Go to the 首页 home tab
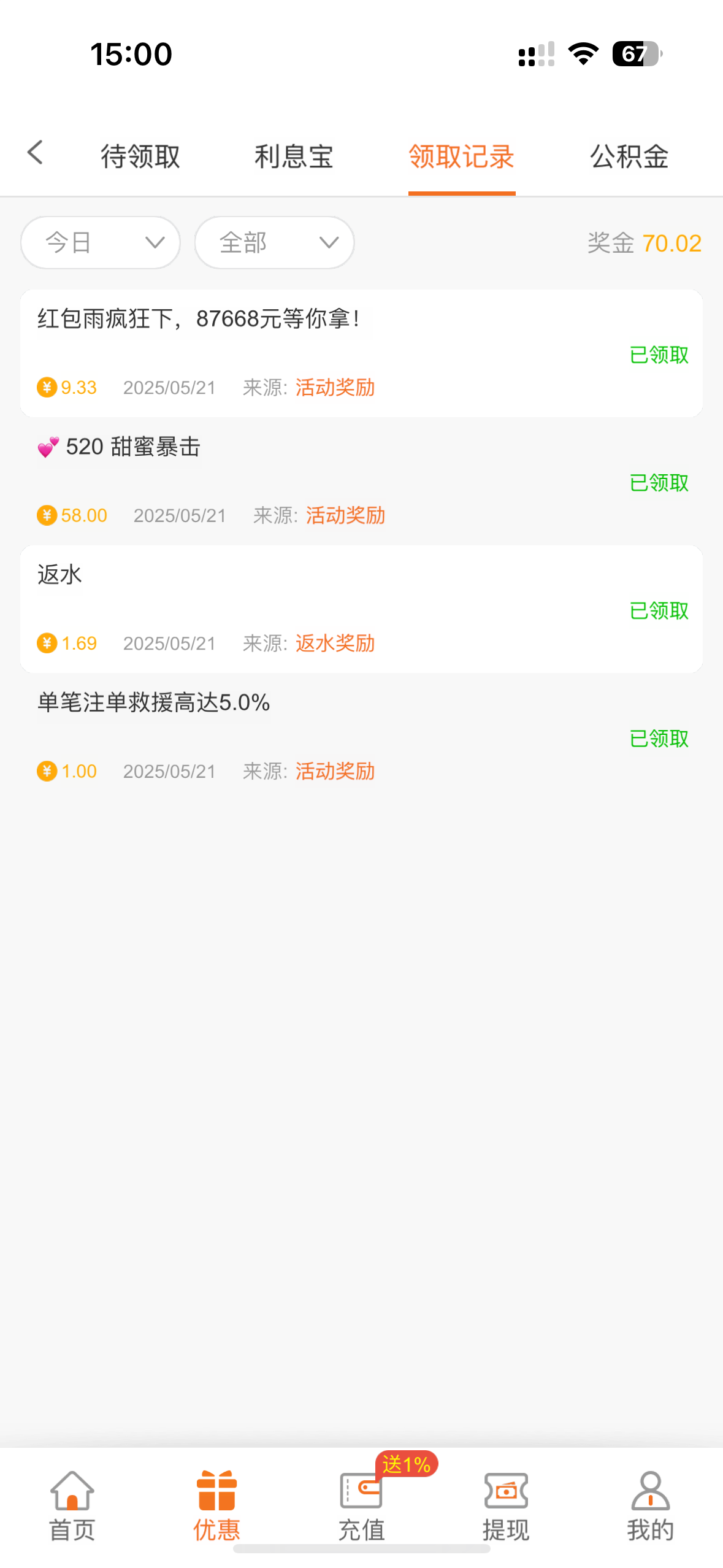Viewport: 723px width, 1568px height. 72,1506
